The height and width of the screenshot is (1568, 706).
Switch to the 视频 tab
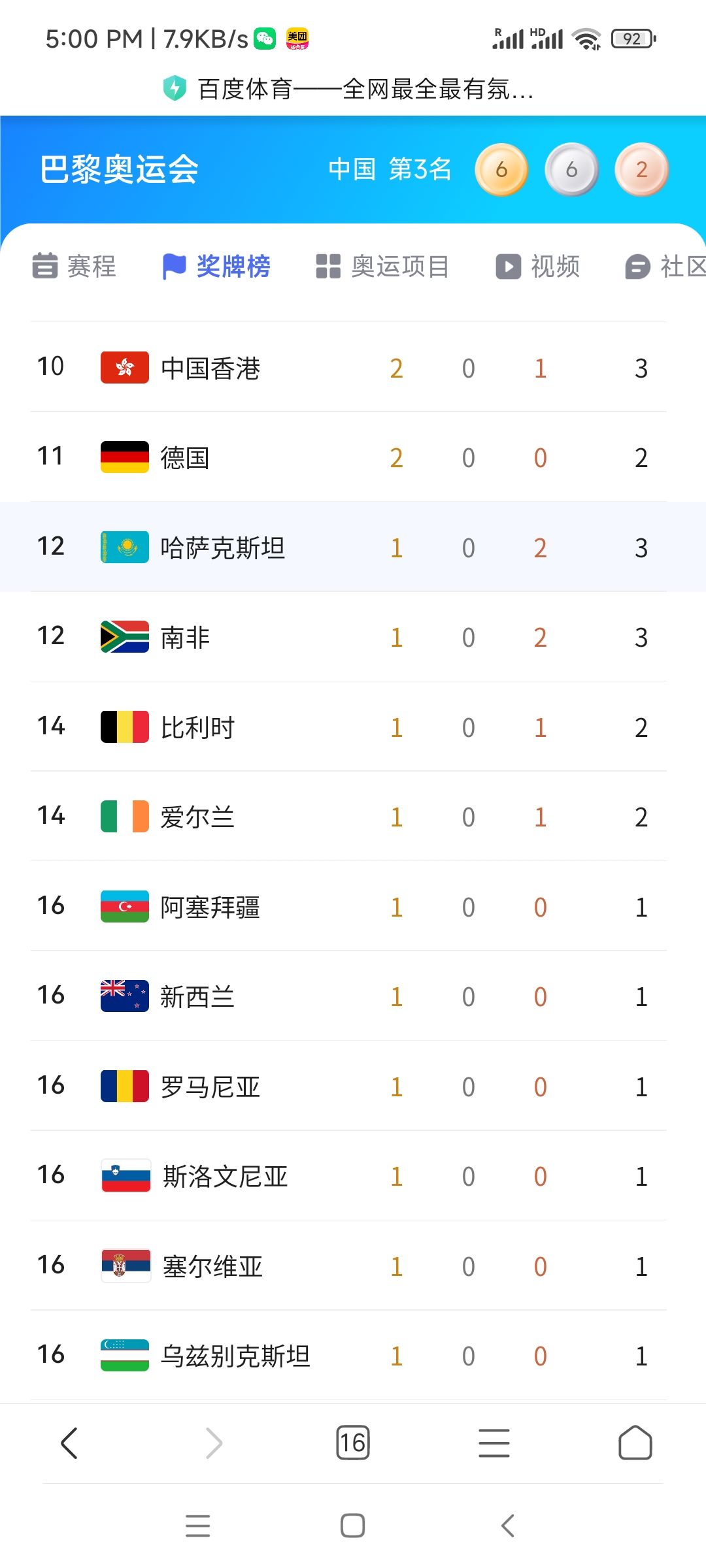tap(537, 266)
